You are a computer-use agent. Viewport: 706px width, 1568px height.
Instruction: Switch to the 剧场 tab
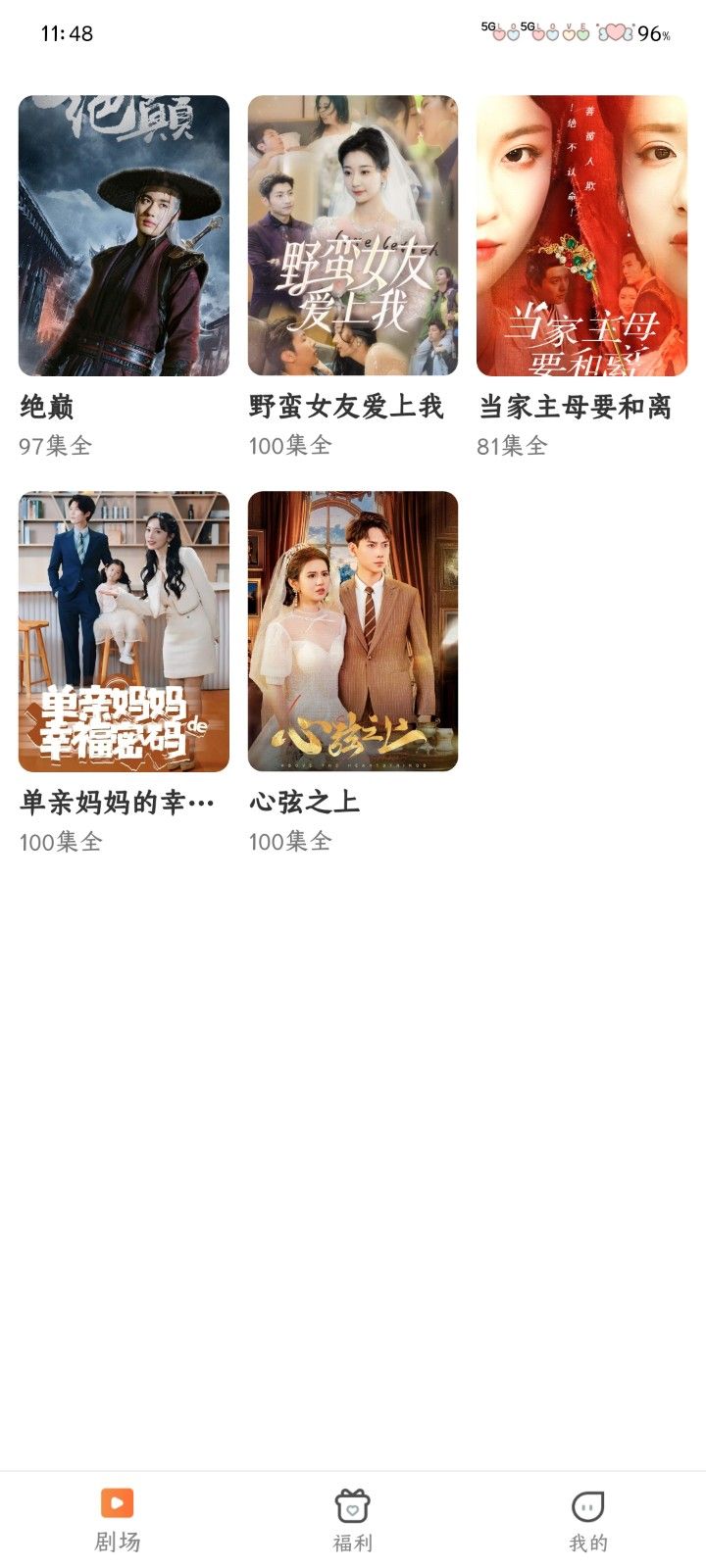coord(118,1519)
